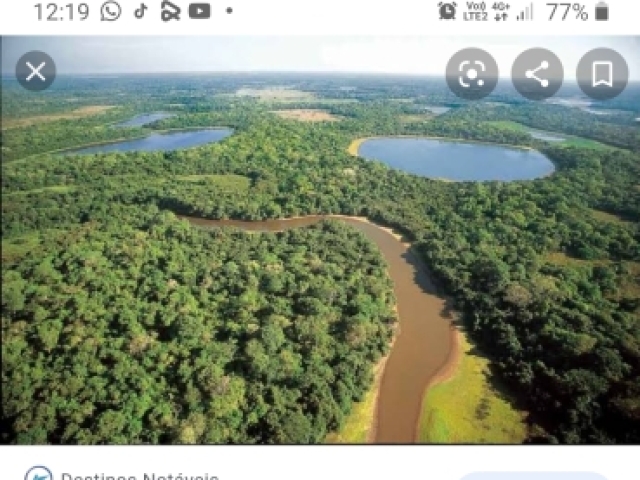Close the image viewer
The height and width of the screenshot is (480, 640).
pos(35,71)
